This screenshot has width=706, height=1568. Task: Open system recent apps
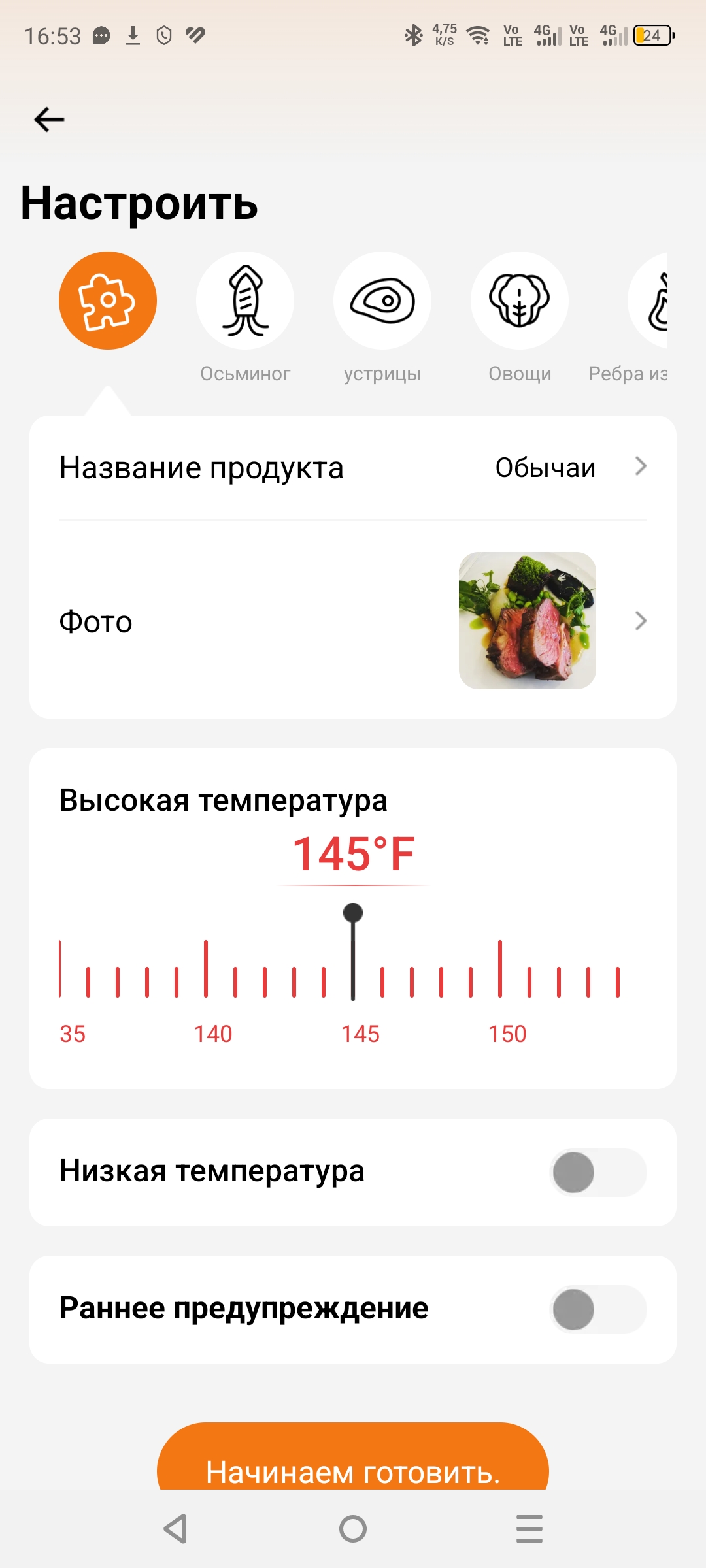529,1529
